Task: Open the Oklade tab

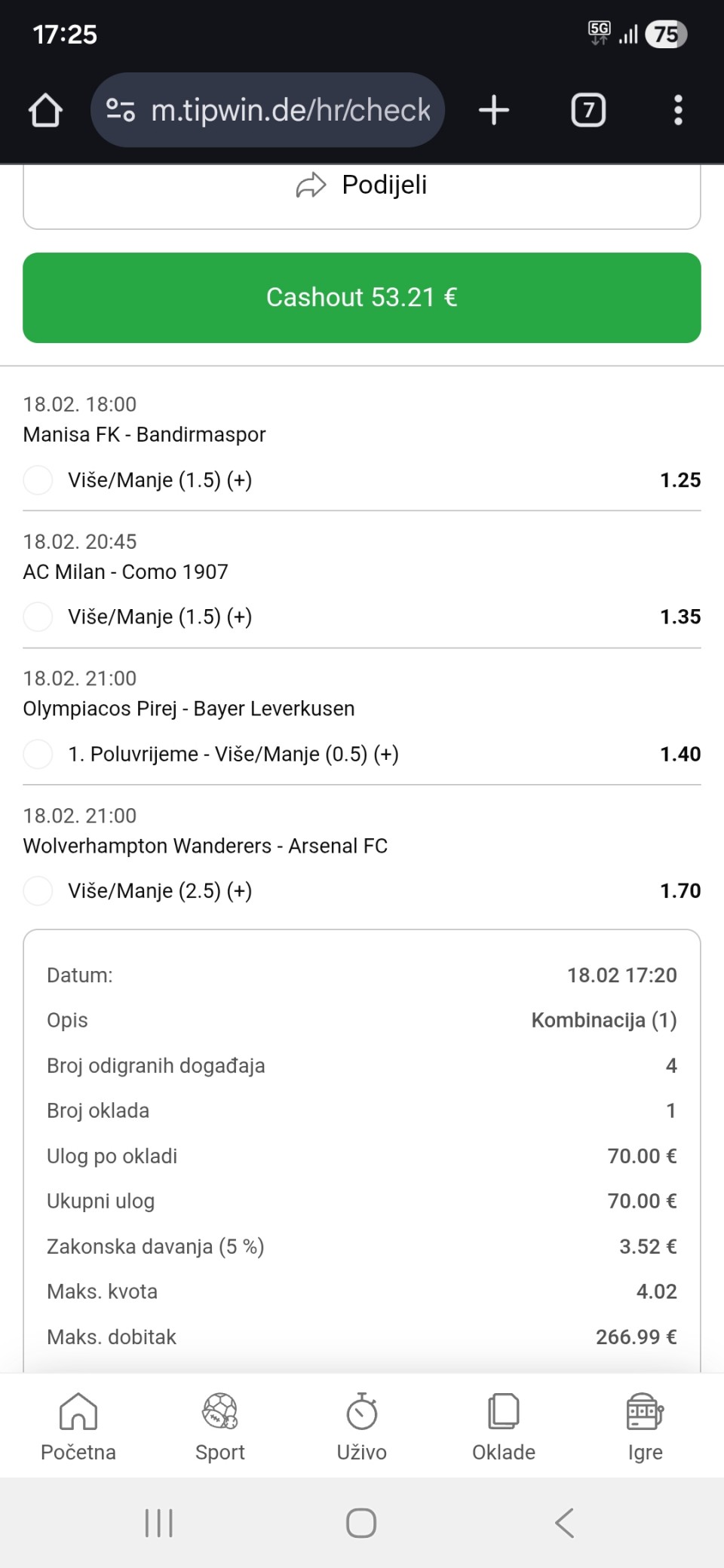Action: coord(504,1426)
